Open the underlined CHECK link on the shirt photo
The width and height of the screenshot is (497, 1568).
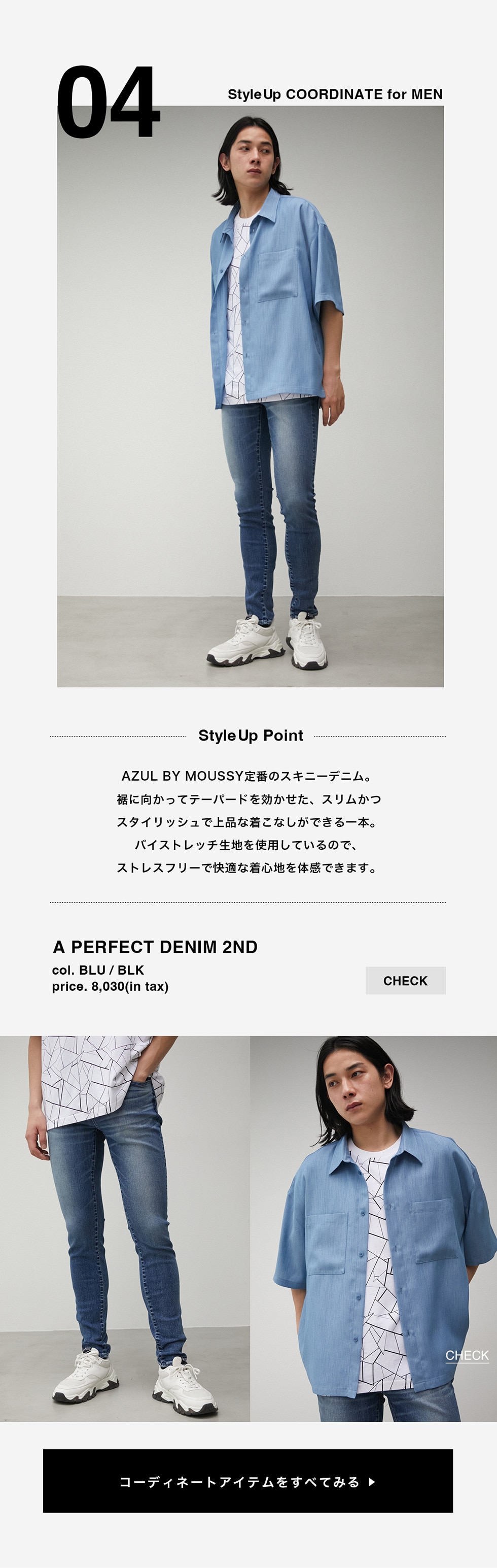467,1355
